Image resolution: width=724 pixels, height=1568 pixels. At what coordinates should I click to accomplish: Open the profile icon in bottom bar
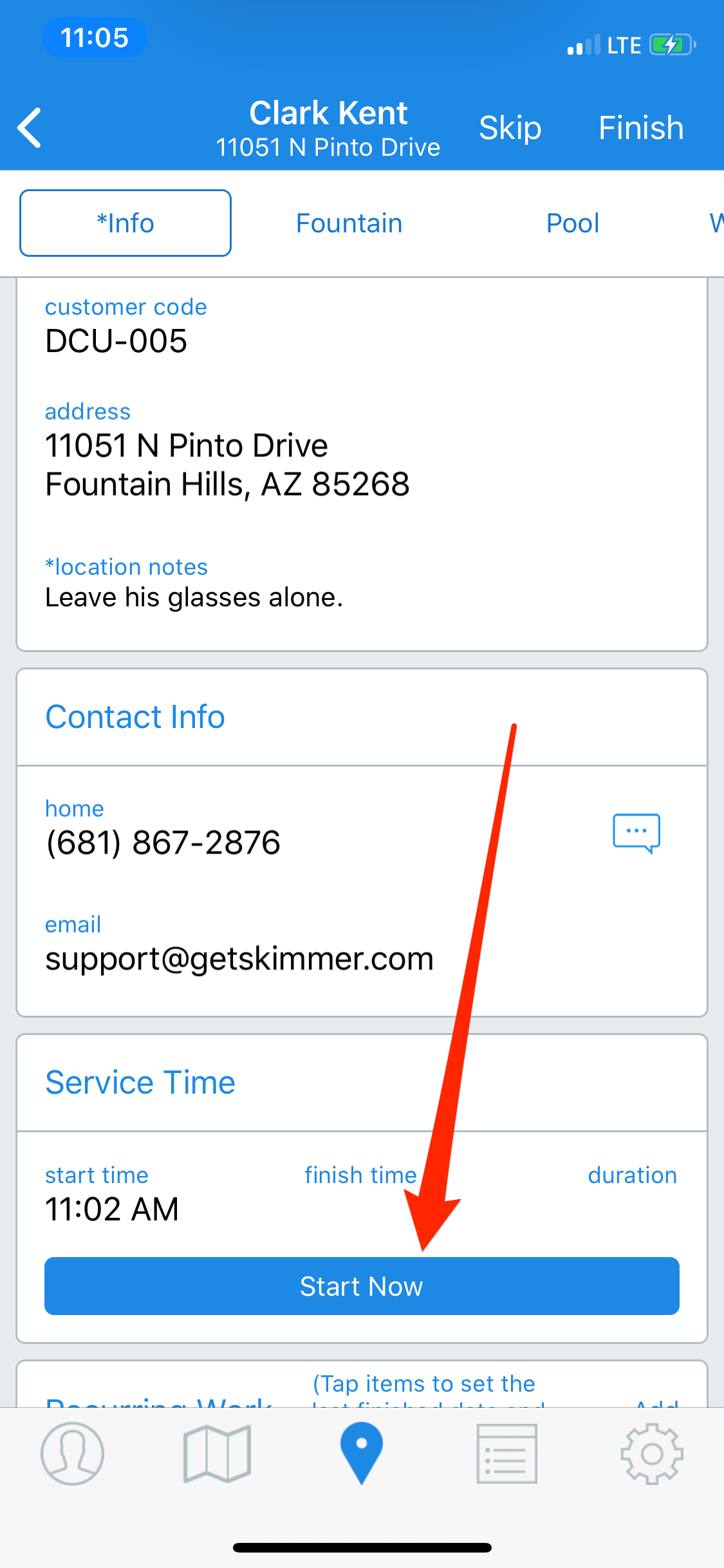73,1453
